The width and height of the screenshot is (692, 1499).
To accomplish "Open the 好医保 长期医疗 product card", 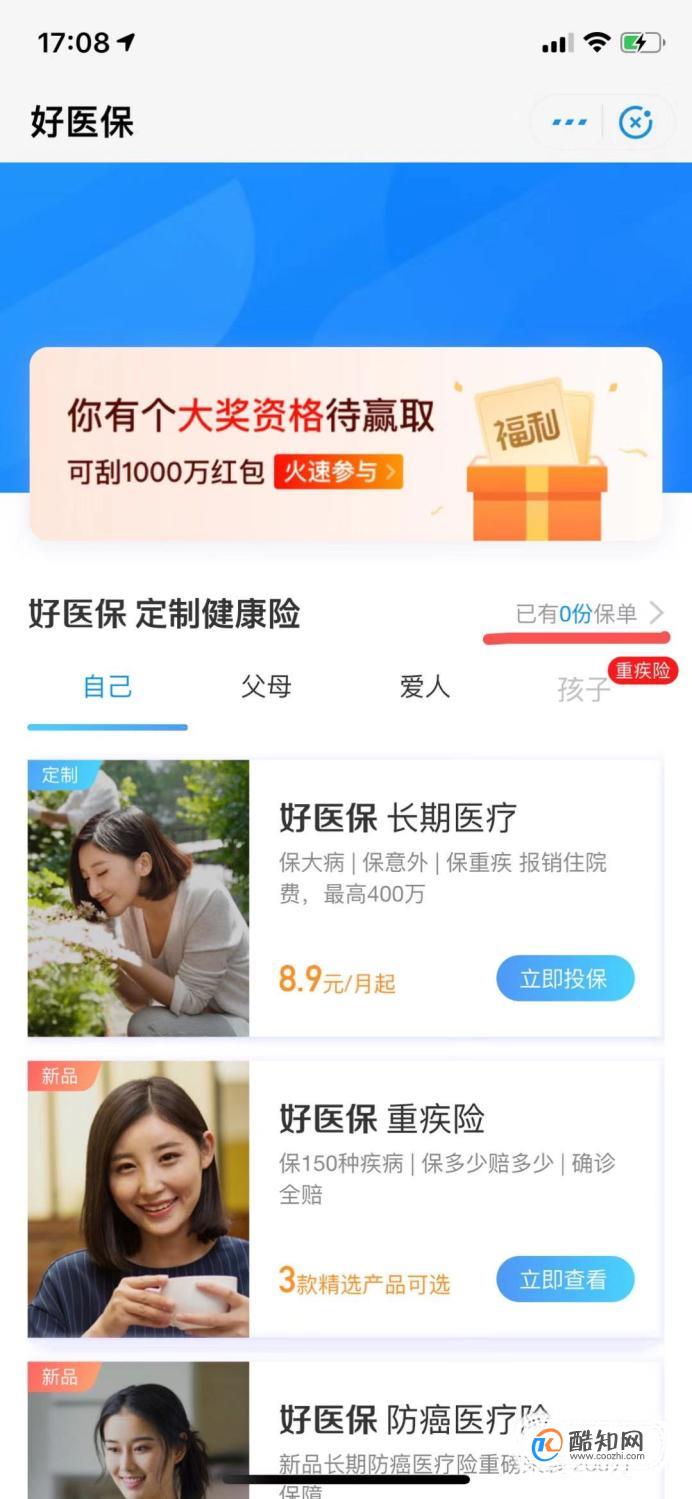I will tap(344, 898).
